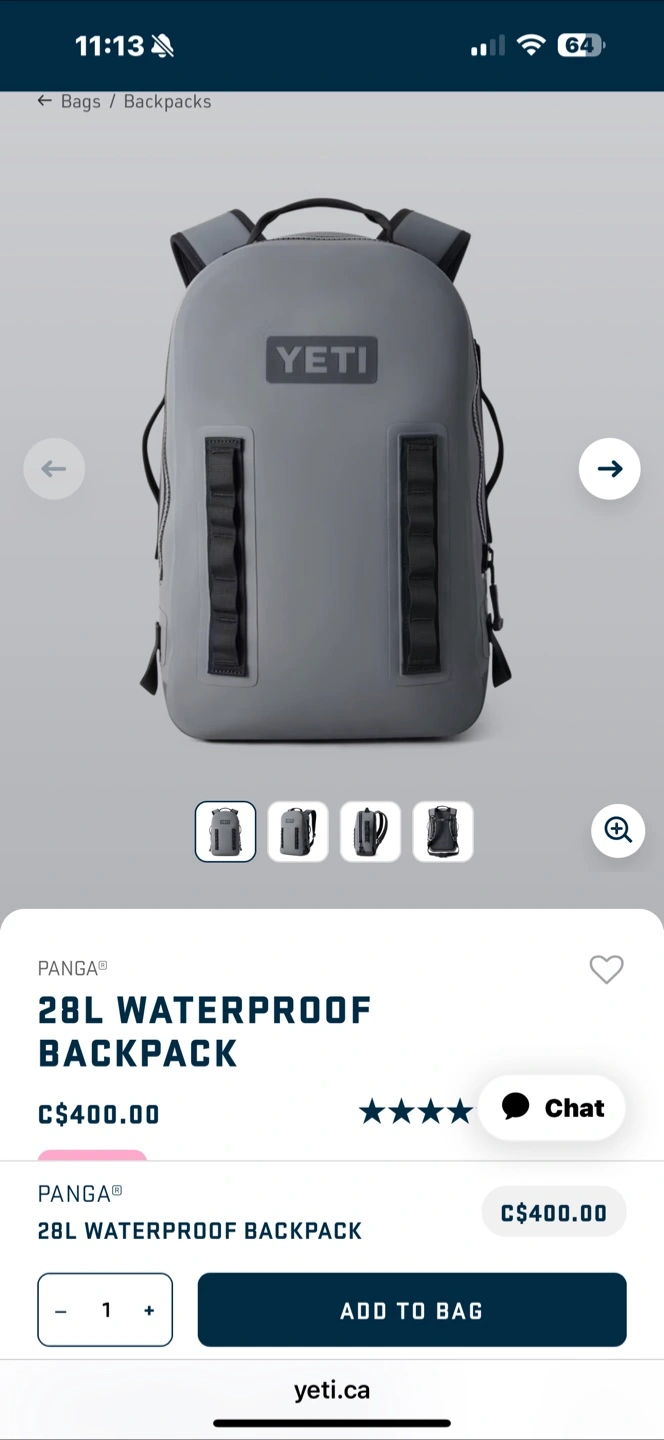Select the first front-view thumbnail
This screenshot has height=1440, width=664.
[225, 831]
